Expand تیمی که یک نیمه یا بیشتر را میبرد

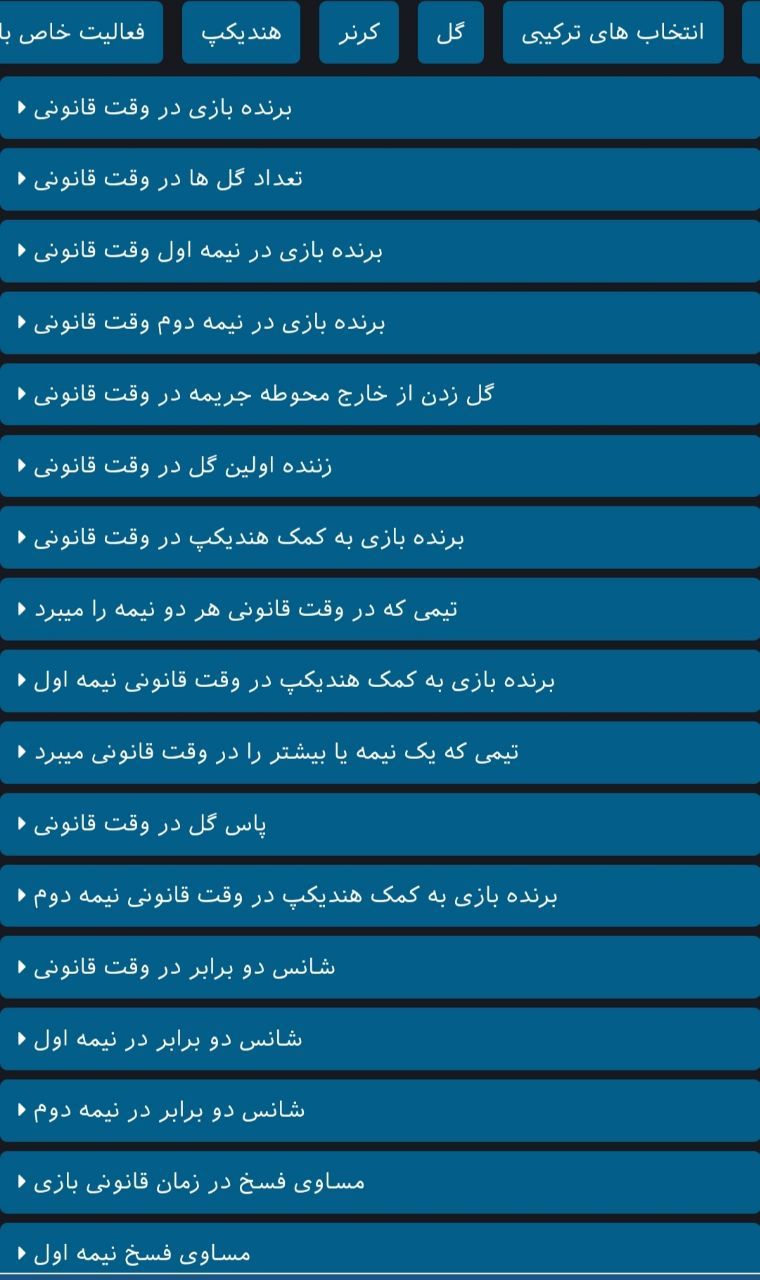pyautogui.click(x=380, y=751)
